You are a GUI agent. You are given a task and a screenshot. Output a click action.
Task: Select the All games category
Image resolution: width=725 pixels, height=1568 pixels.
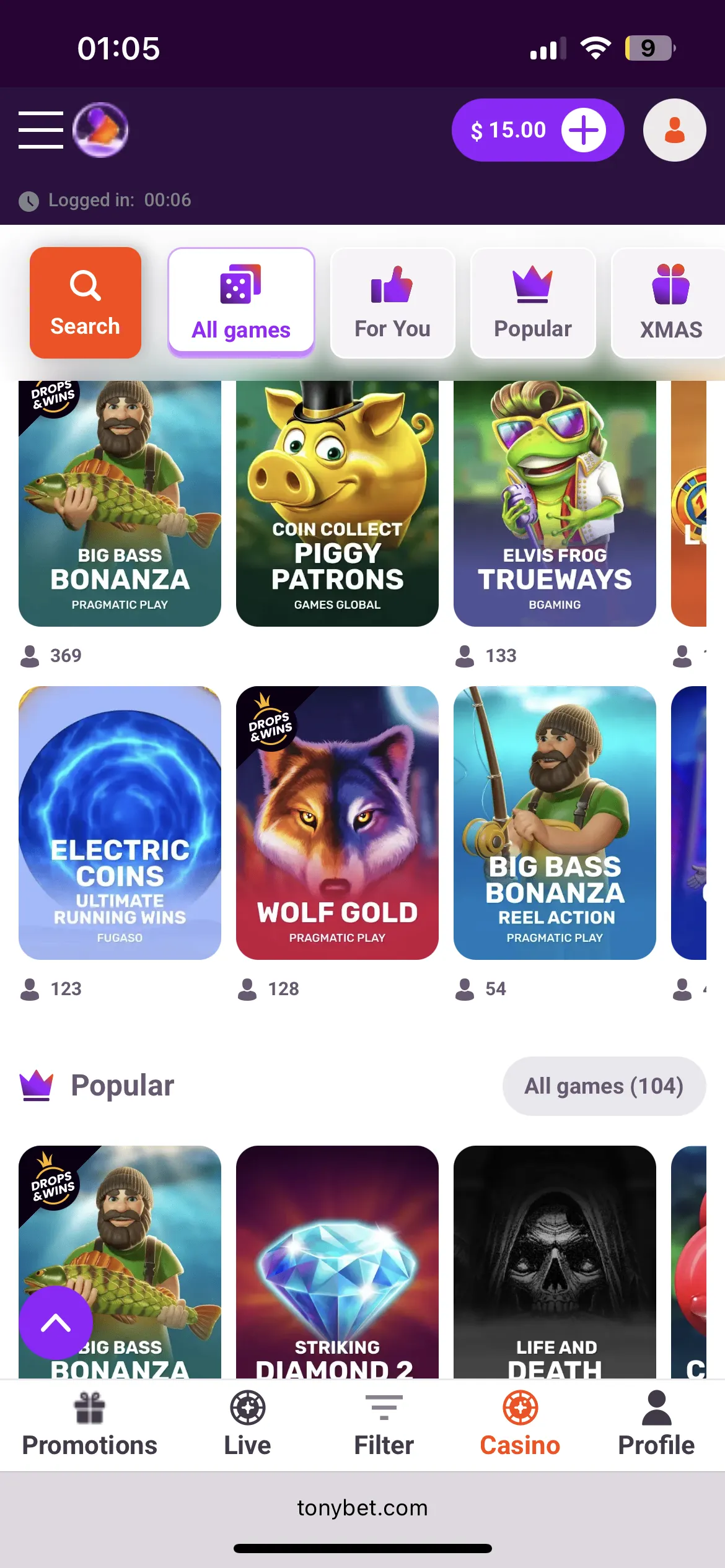coord(241,303)
